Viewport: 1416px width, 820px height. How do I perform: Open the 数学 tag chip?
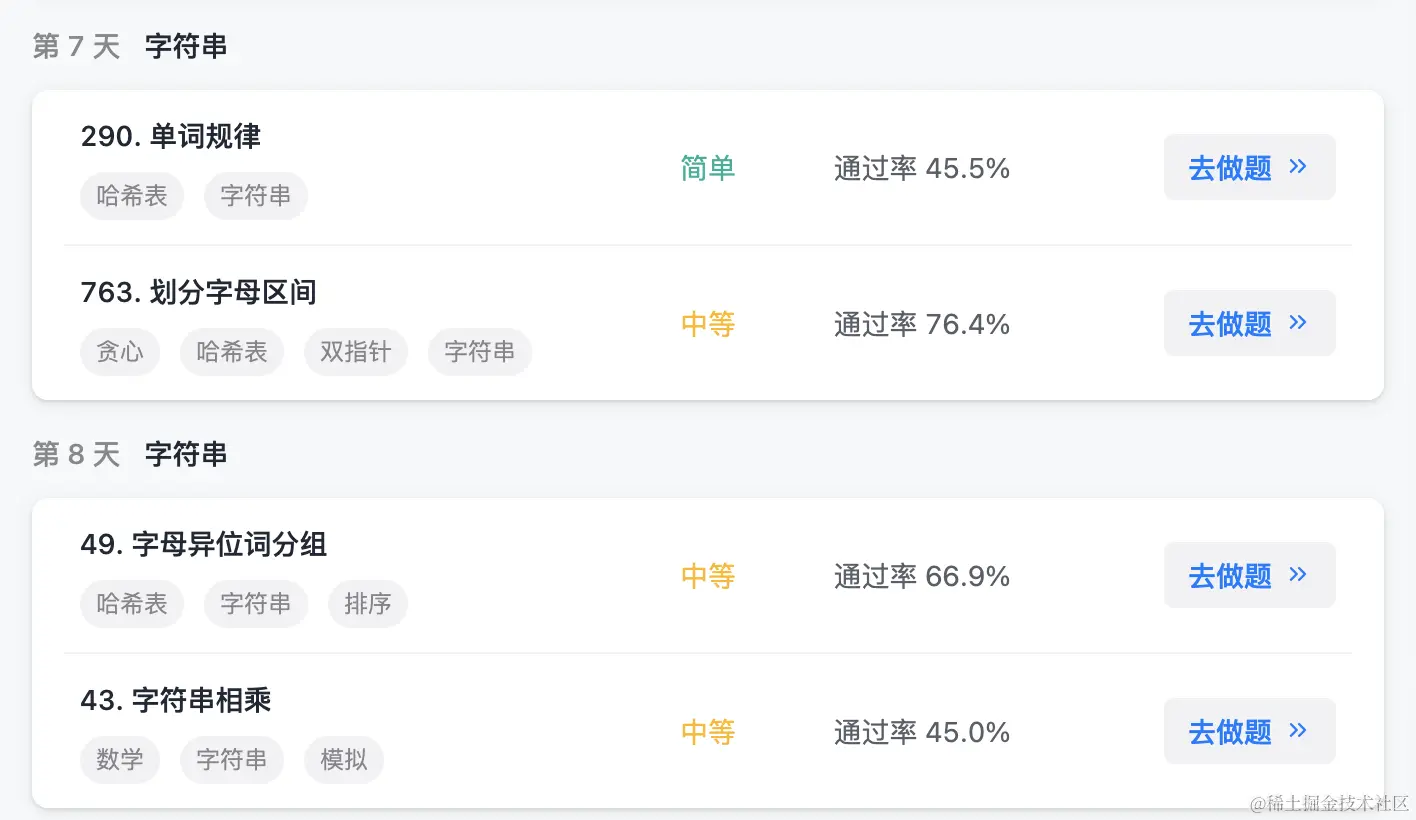(x=120, y=760)
